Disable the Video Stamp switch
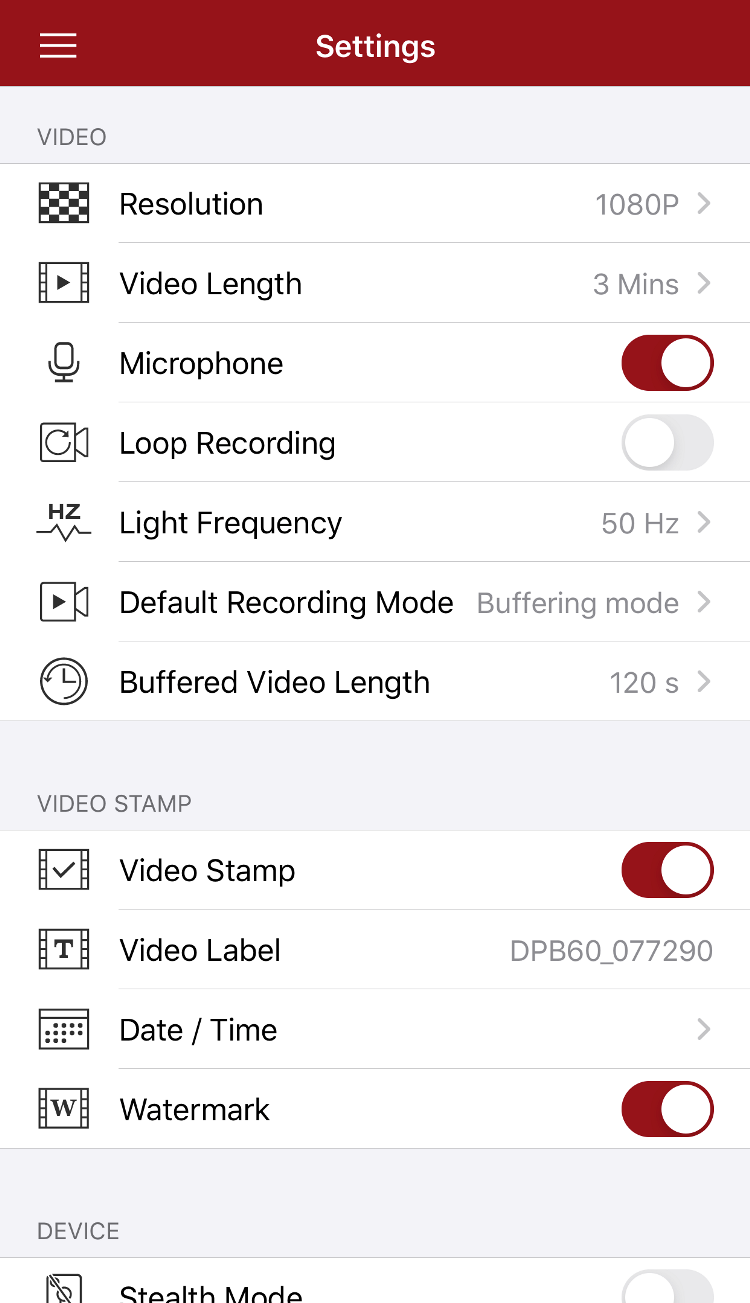Viewport: 750px width, 1303px height. pos(667,870)
